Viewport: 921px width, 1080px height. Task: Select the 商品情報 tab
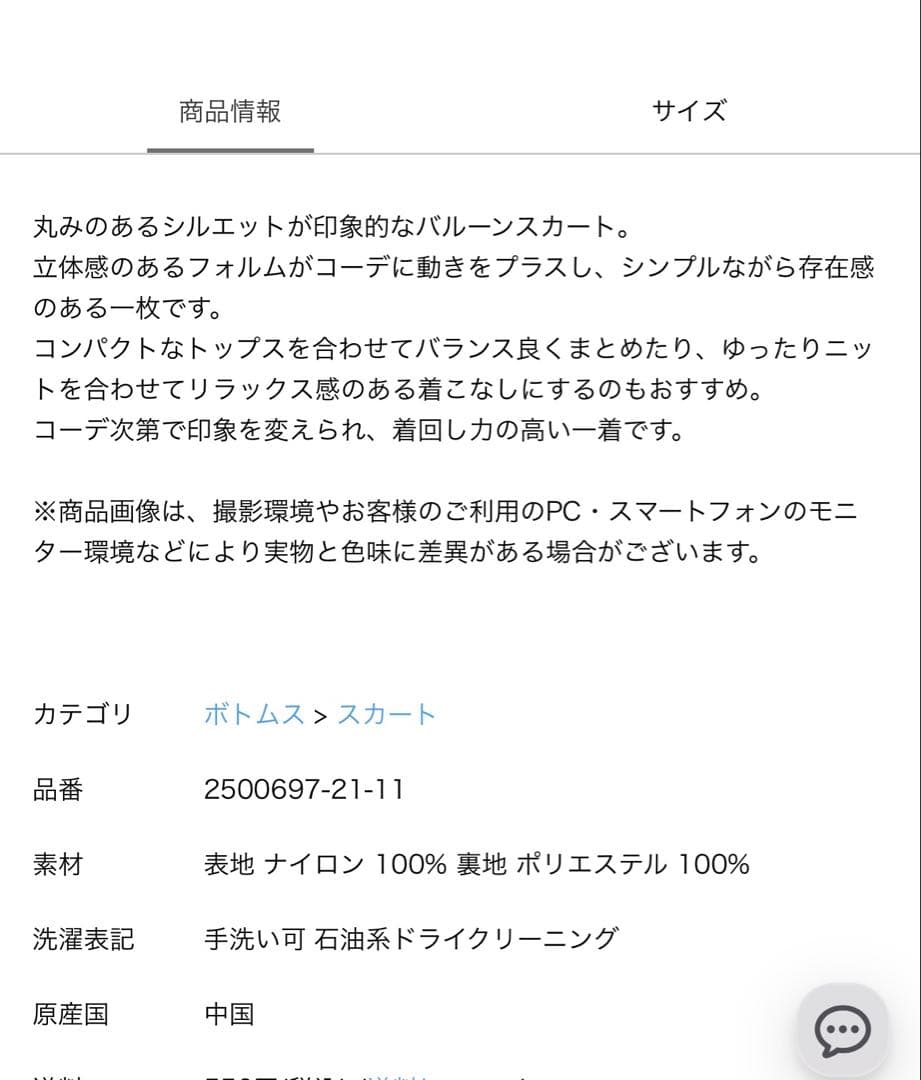coord(230,111)
